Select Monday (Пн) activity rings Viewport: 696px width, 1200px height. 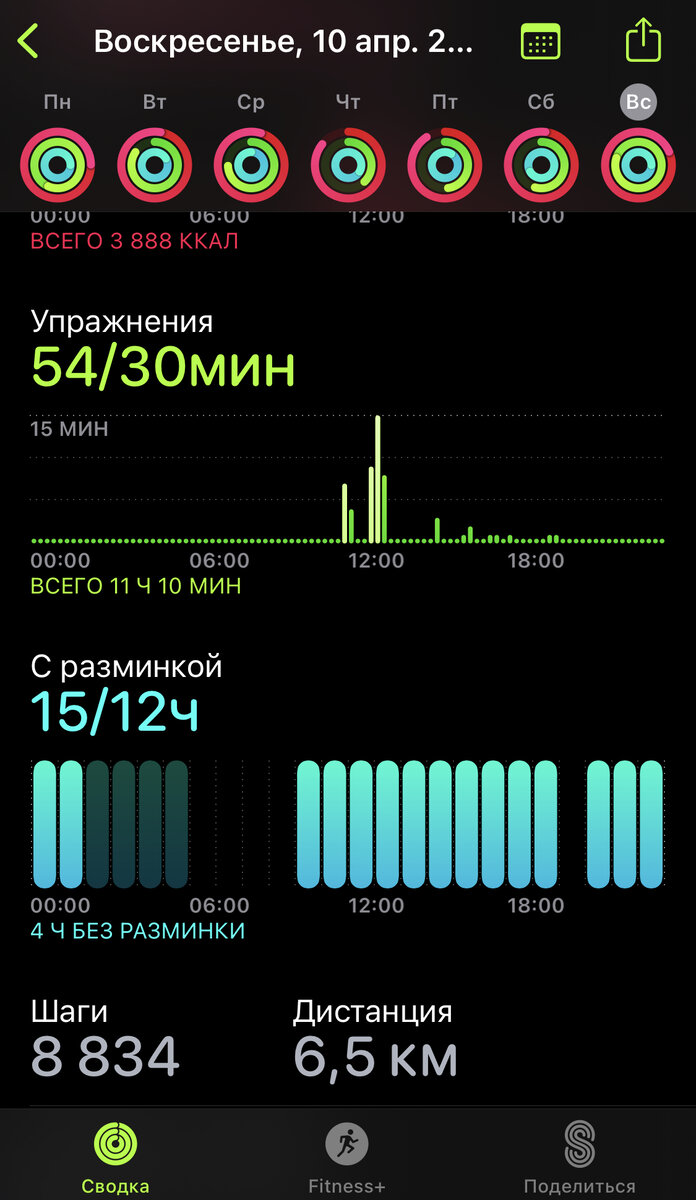pyautogui.click(x=58, y=165)
